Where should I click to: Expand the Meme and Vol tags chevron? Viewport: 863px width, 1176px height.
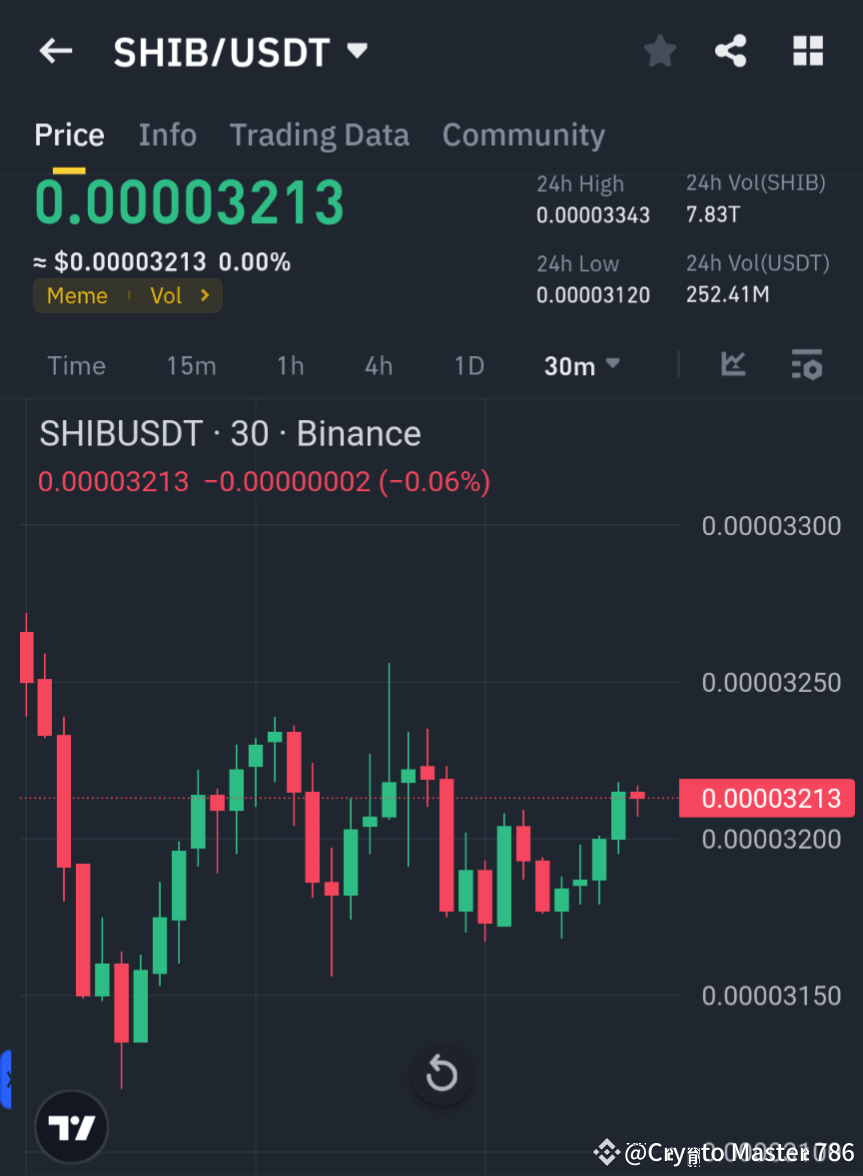pyautogui.click(x=204, y=295)
